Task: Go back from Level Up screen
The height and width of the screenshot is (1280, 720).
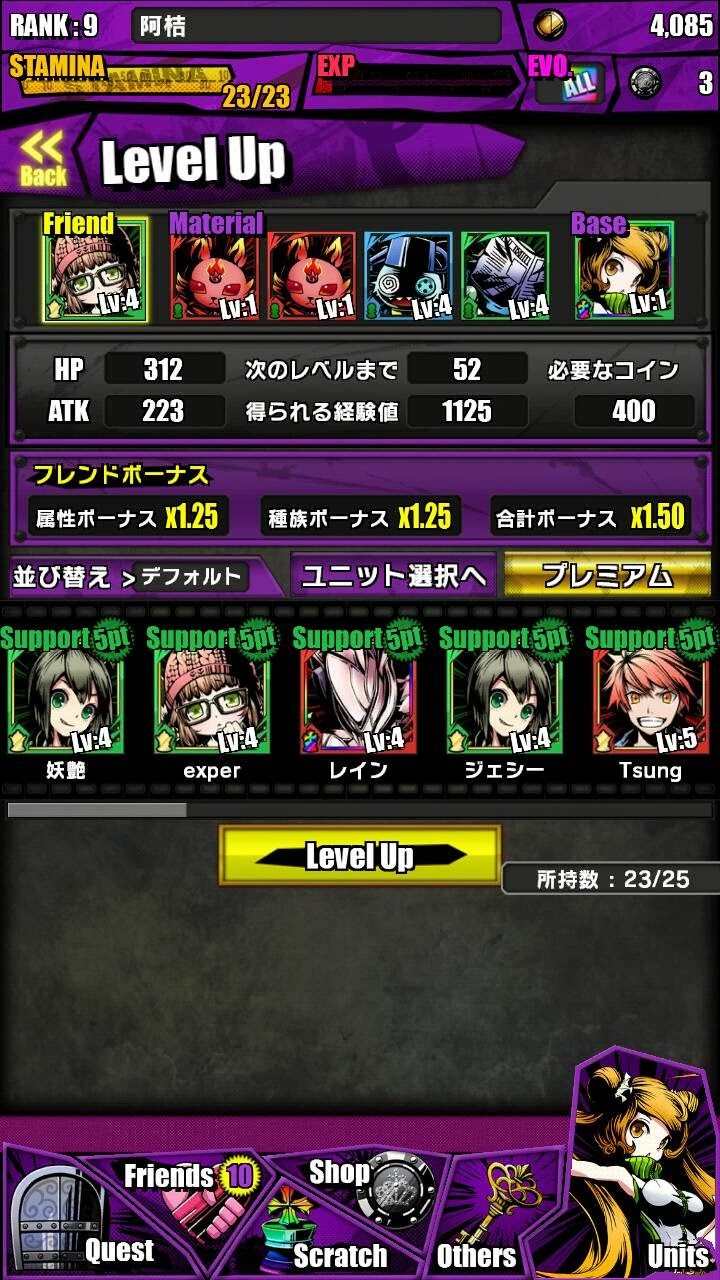Action: coord(45,160)
